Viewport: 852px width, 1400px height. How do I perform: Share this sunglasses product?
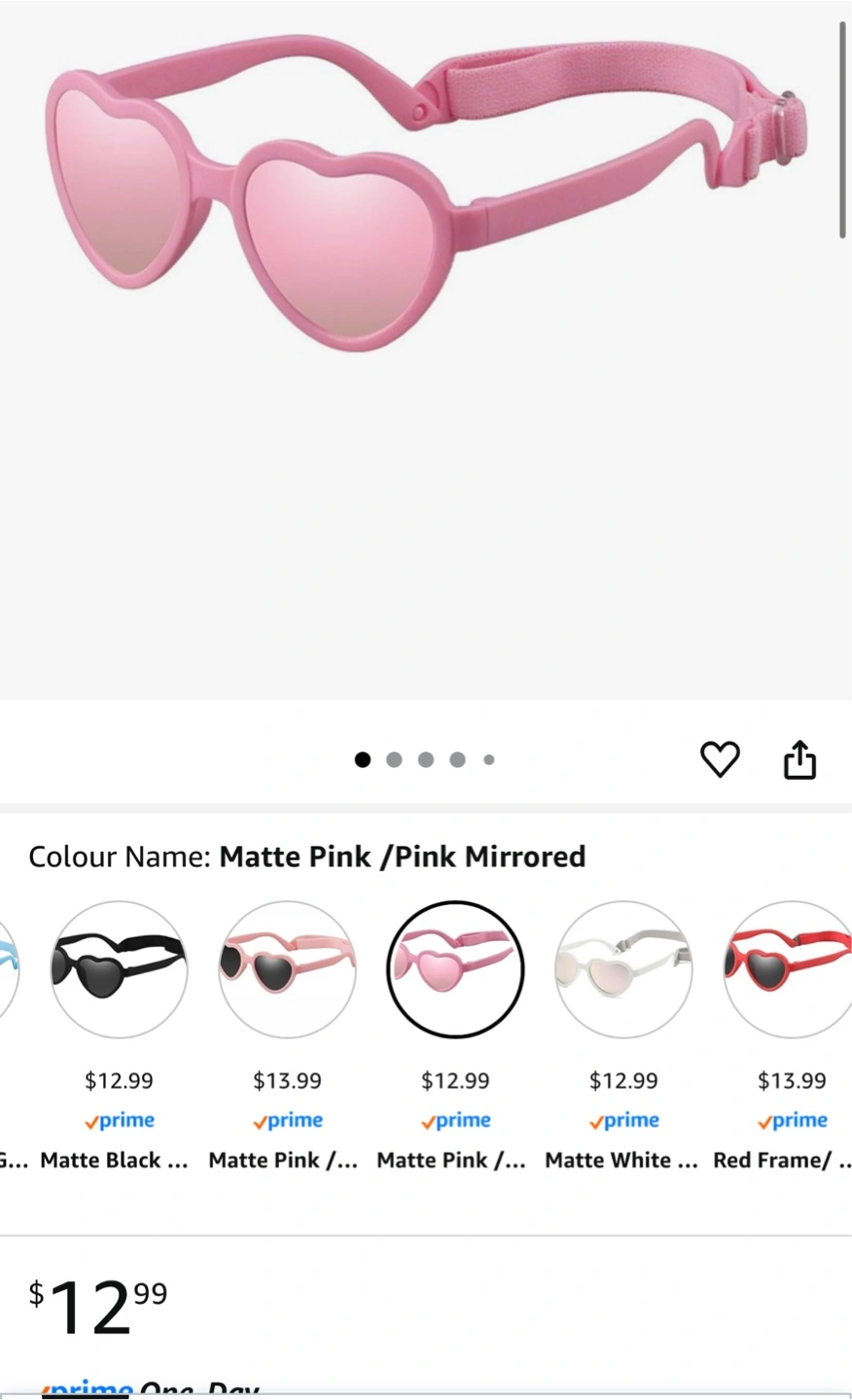pos(799,759)
